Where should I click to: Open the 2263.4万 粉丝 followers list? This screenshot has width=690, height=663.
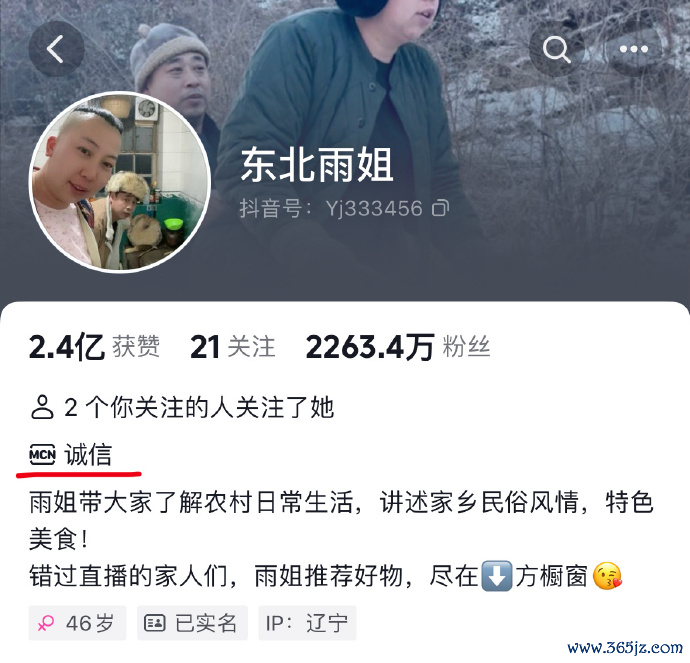coord(398,347)
